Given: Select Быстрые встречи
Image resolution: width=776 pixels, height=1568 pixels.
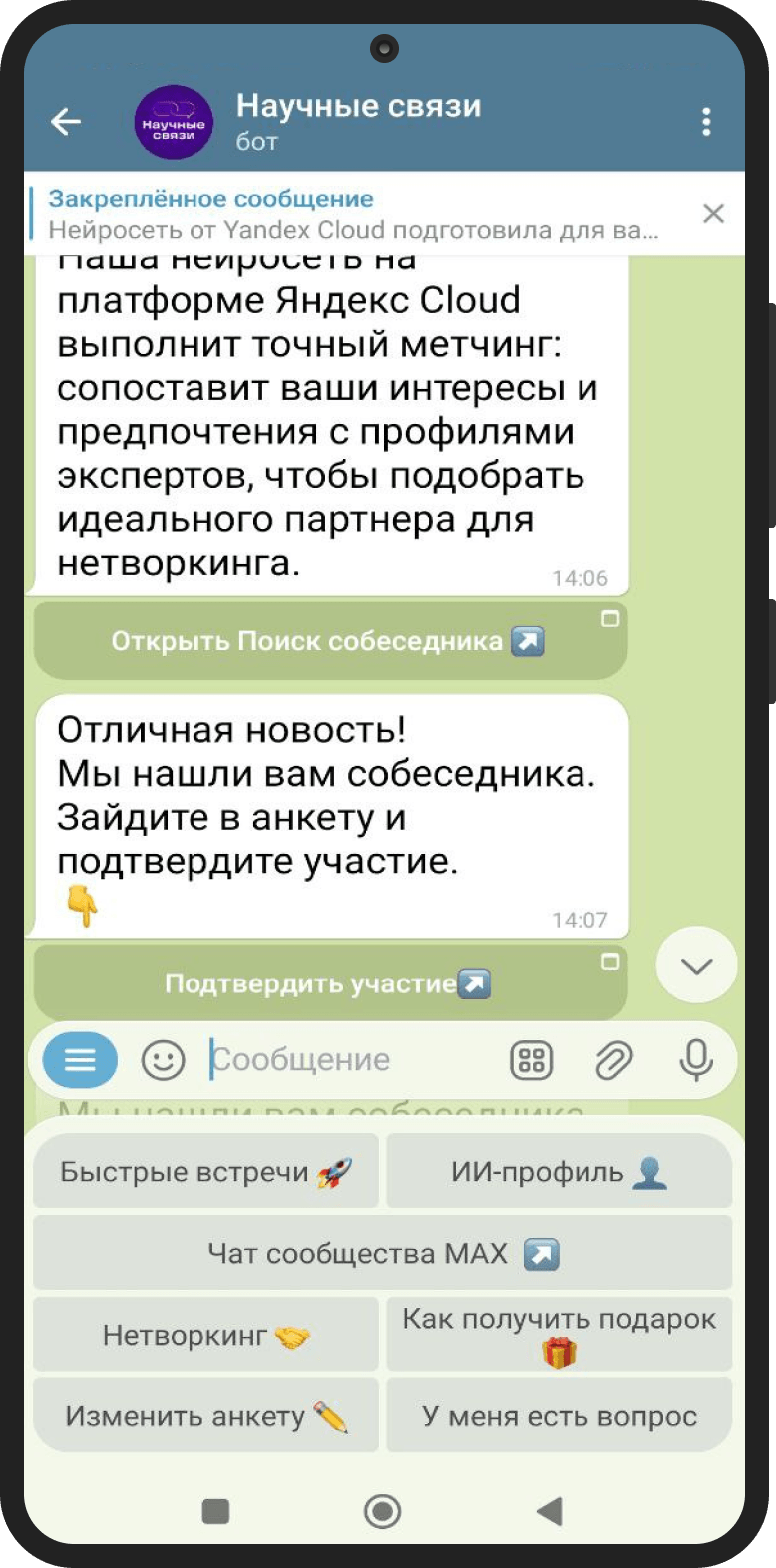Looking at the screenshot, I should point(206,1172).
